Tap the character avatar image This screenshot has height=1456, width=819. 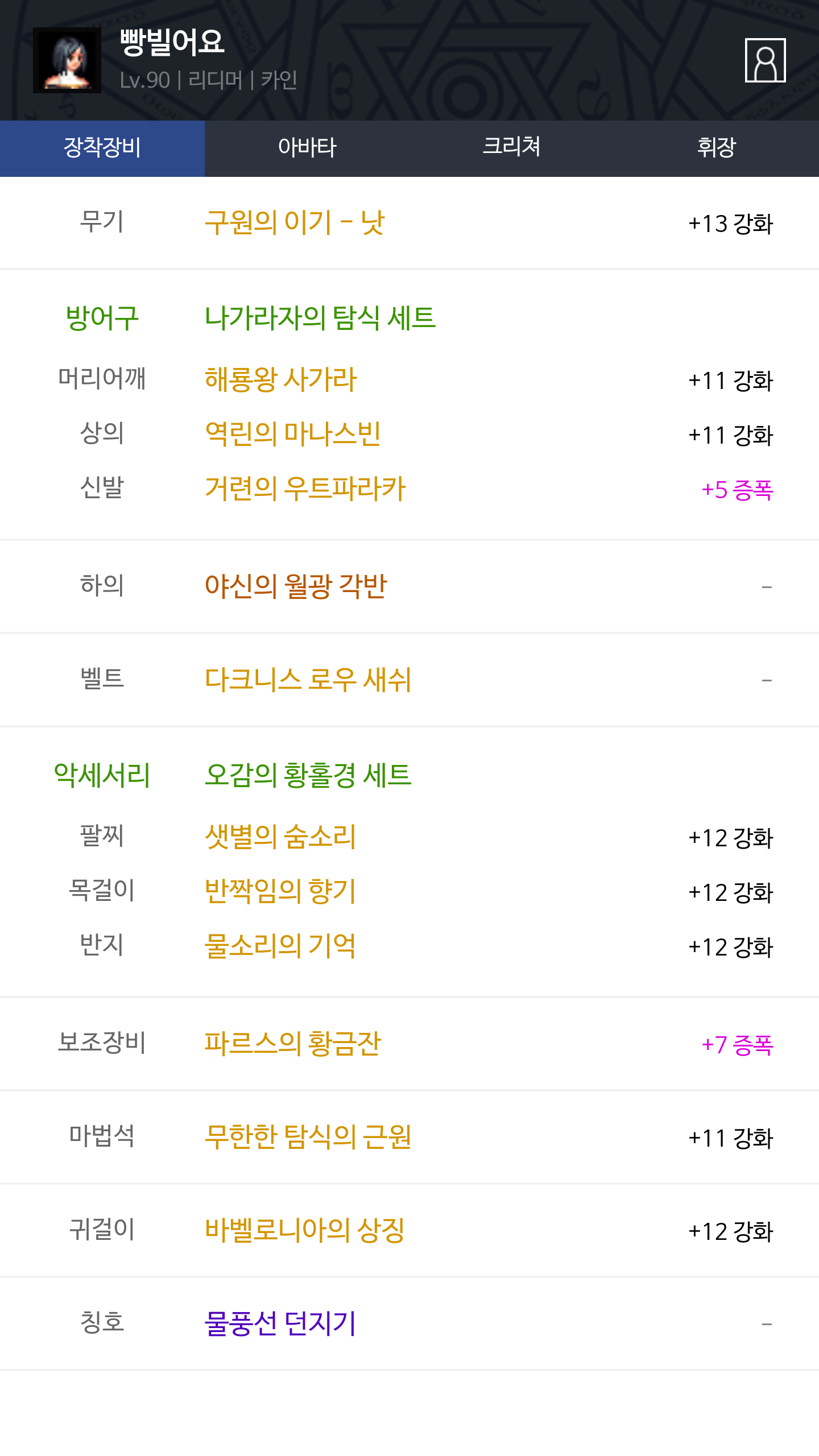(67, 60)
